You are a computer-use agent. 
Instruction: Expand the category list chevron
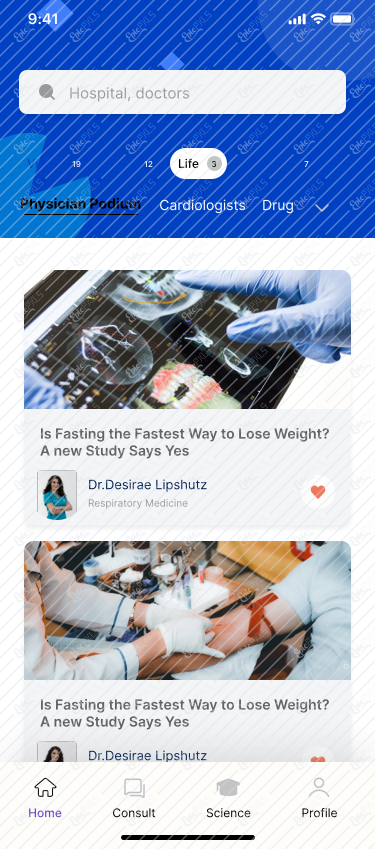pyautogui.click(x=322, y=208)
